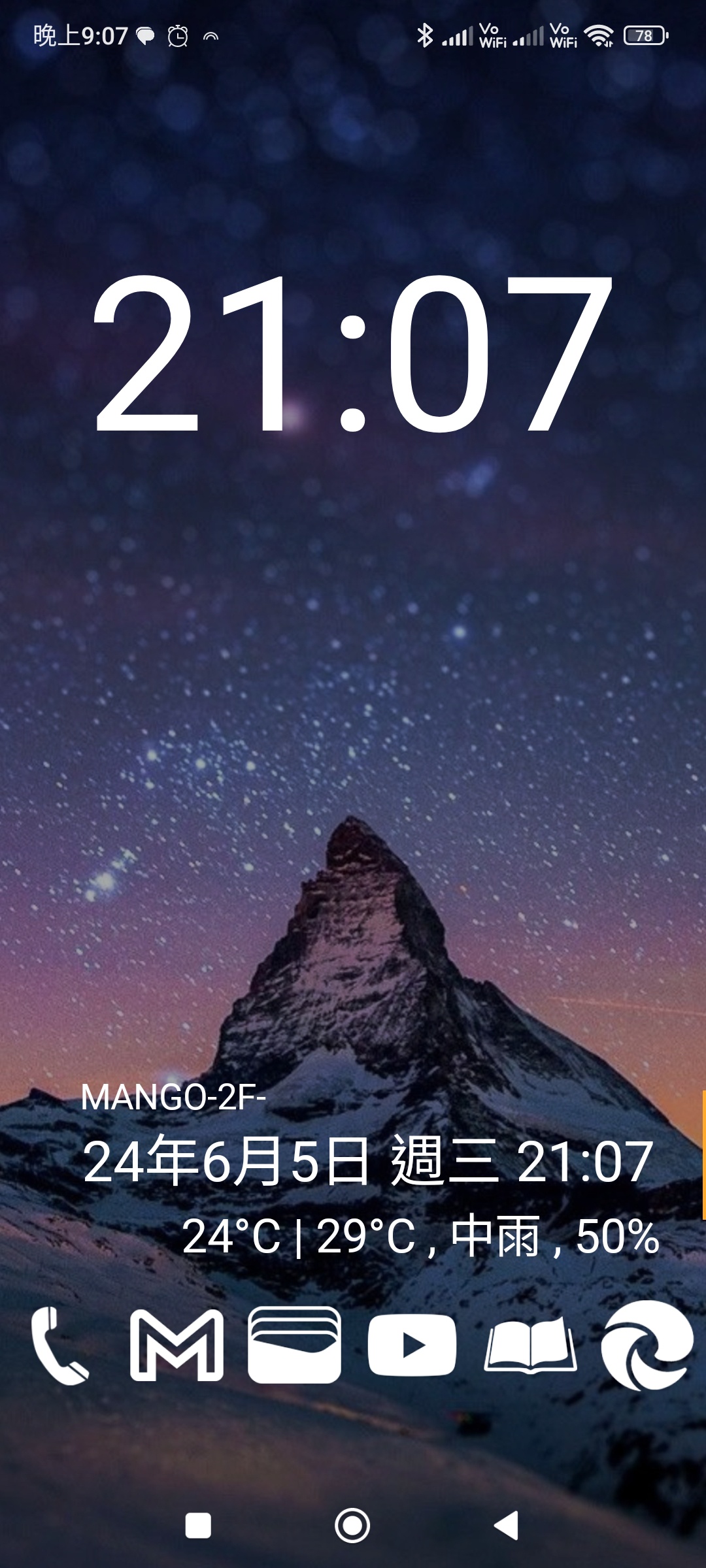This screenshot has width=706, height=1568.
Task: Open the weather widget showing 中雨
Action: [420, 1236]
